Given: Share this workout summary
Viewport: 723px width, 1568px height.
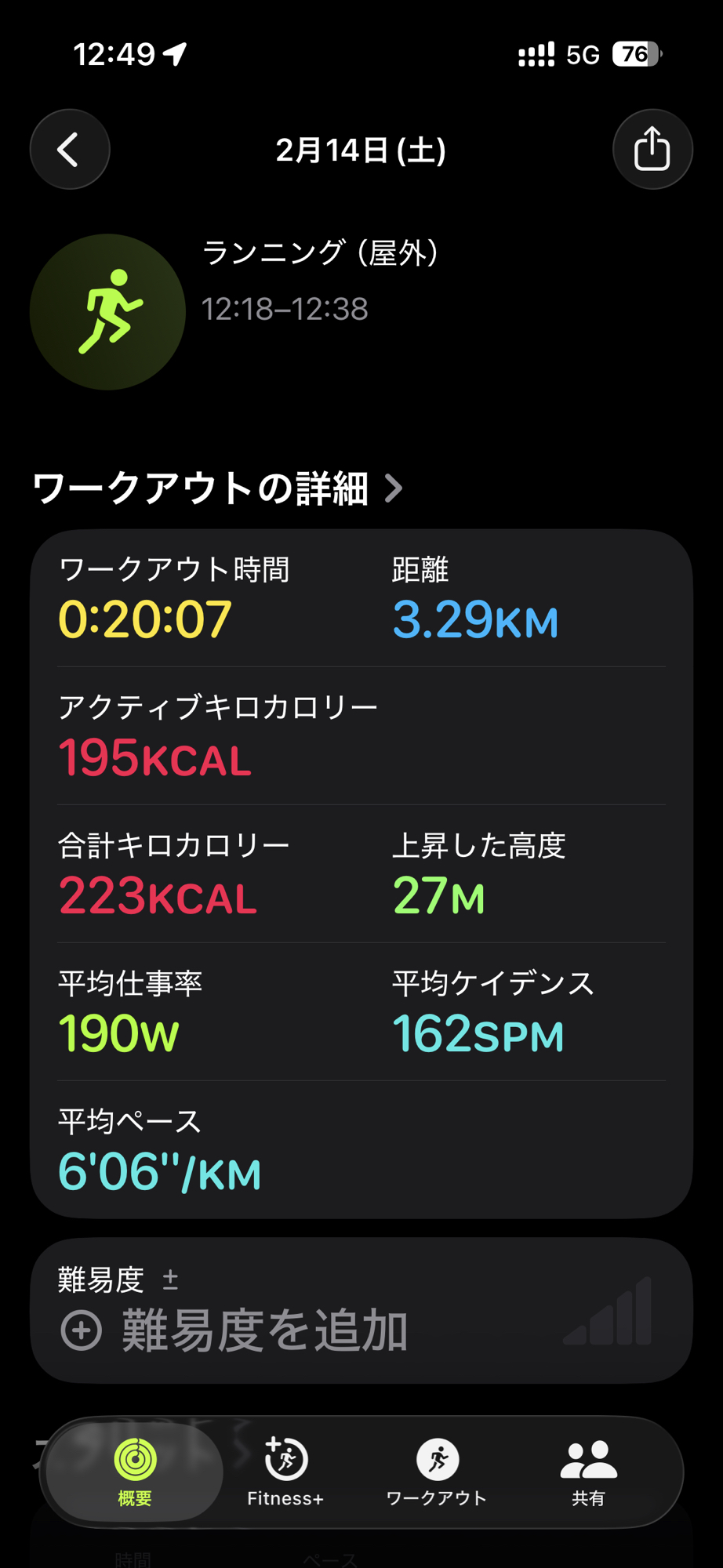Looking at the screenshot, I should 652,149.
